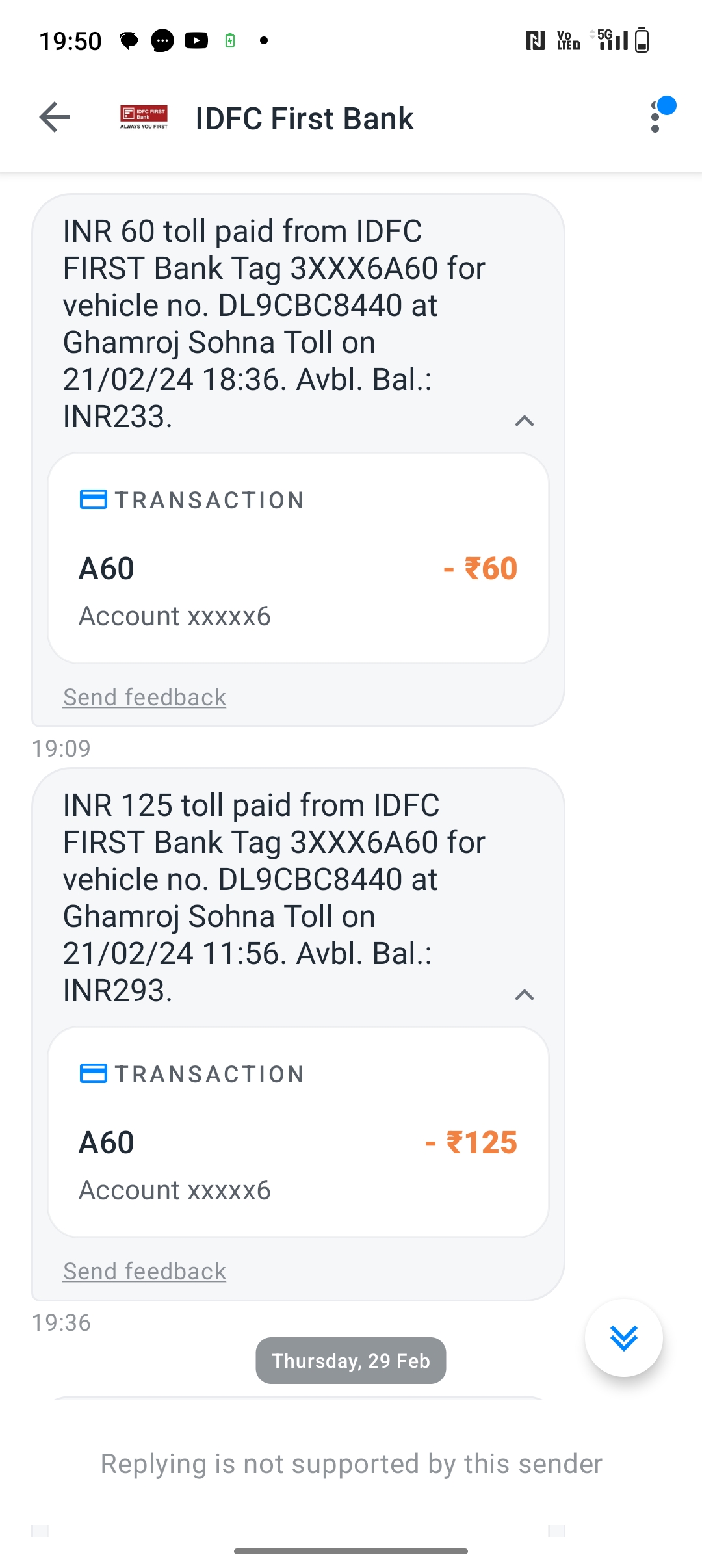The width and height of the screenshot is (702, 1568).
Task: Open the ₹125 transaction card
Action: tap(298, 1132)
